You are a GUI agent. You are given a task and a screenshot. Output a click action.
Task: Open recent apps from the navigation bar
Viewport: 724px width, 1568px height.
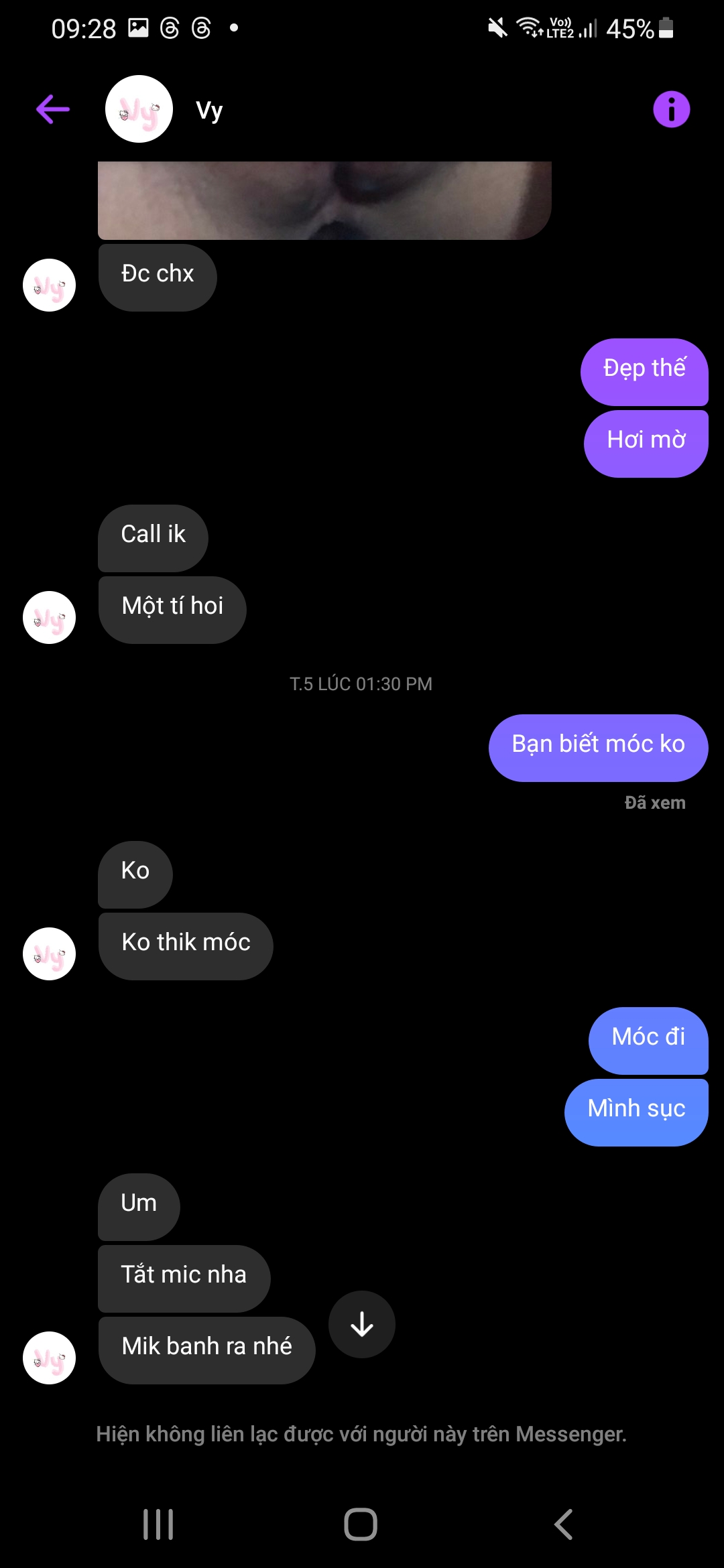coord(158,1524)
